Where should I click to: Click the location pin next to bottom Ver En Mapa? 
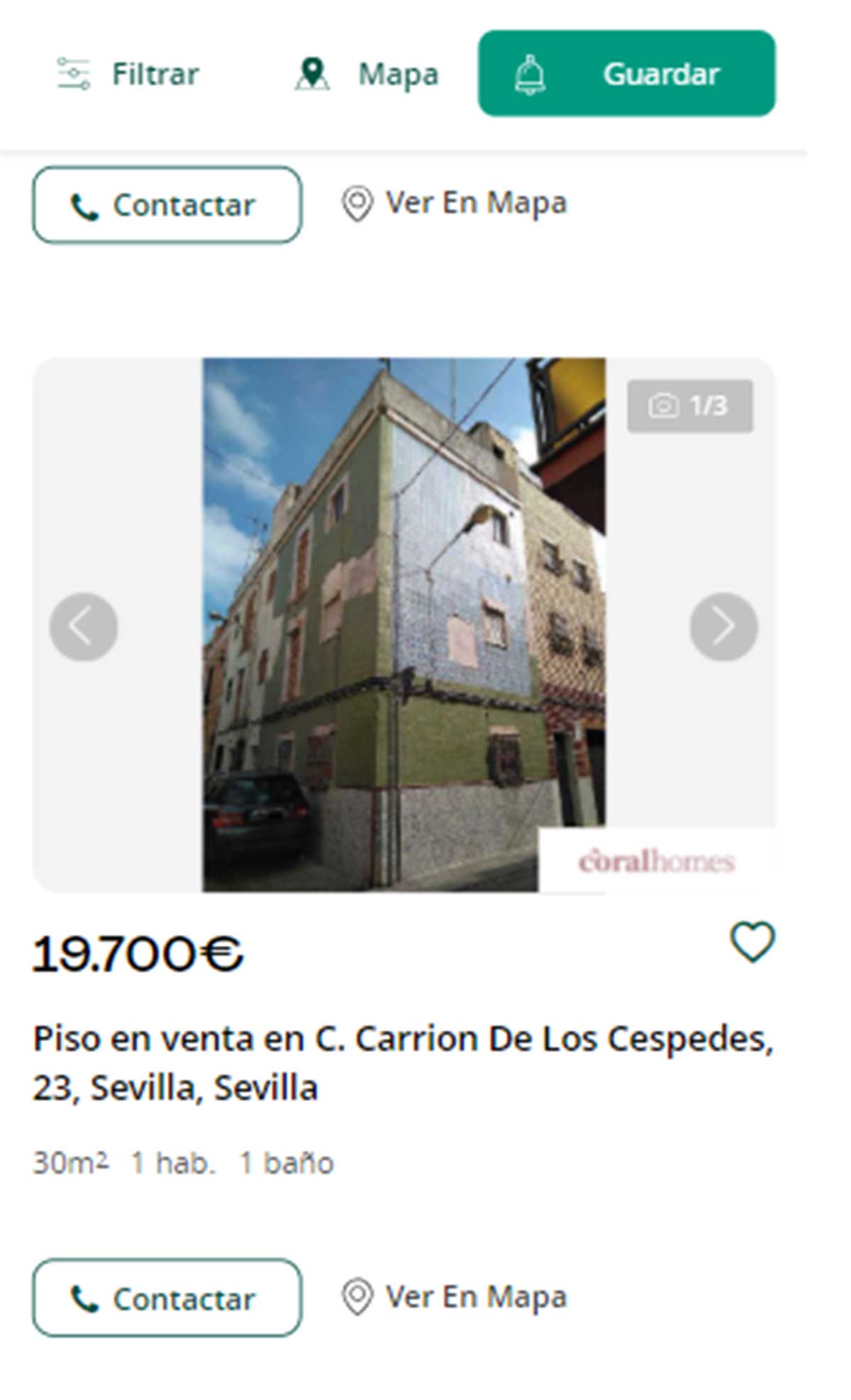pos(356,1296)
